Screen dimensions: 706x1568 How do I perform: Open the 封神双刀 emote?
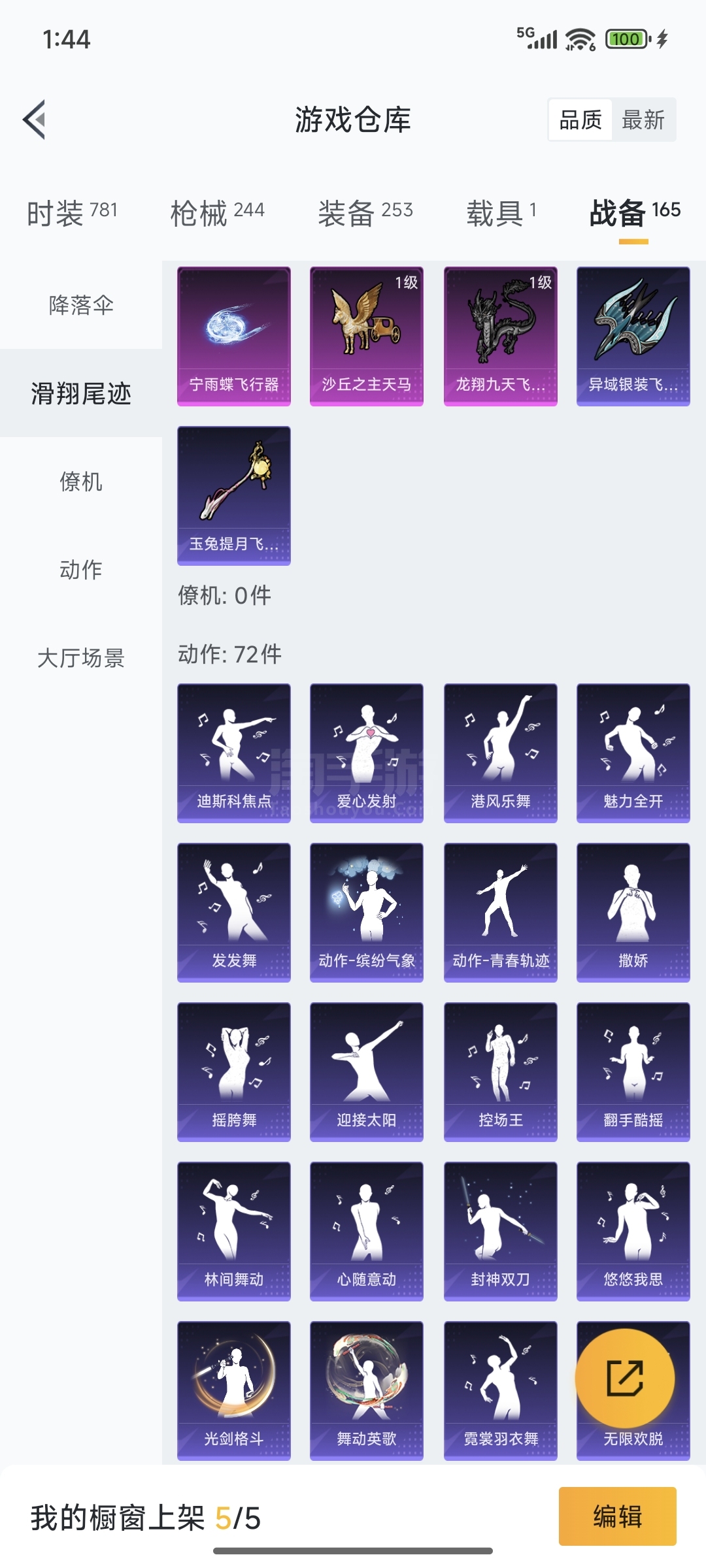click(501, 1231)
